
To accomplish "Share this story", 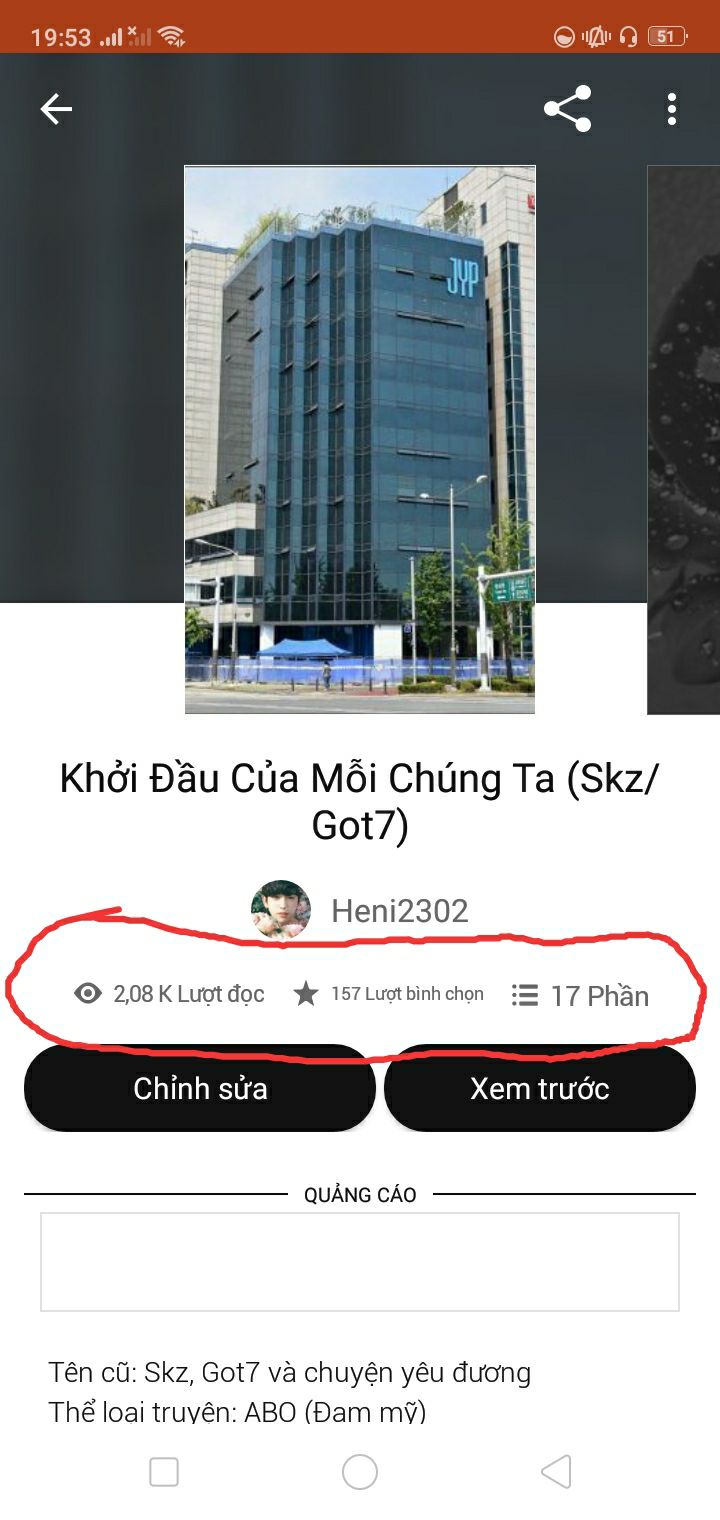I will pyautogui.click(x=567, y=109).
